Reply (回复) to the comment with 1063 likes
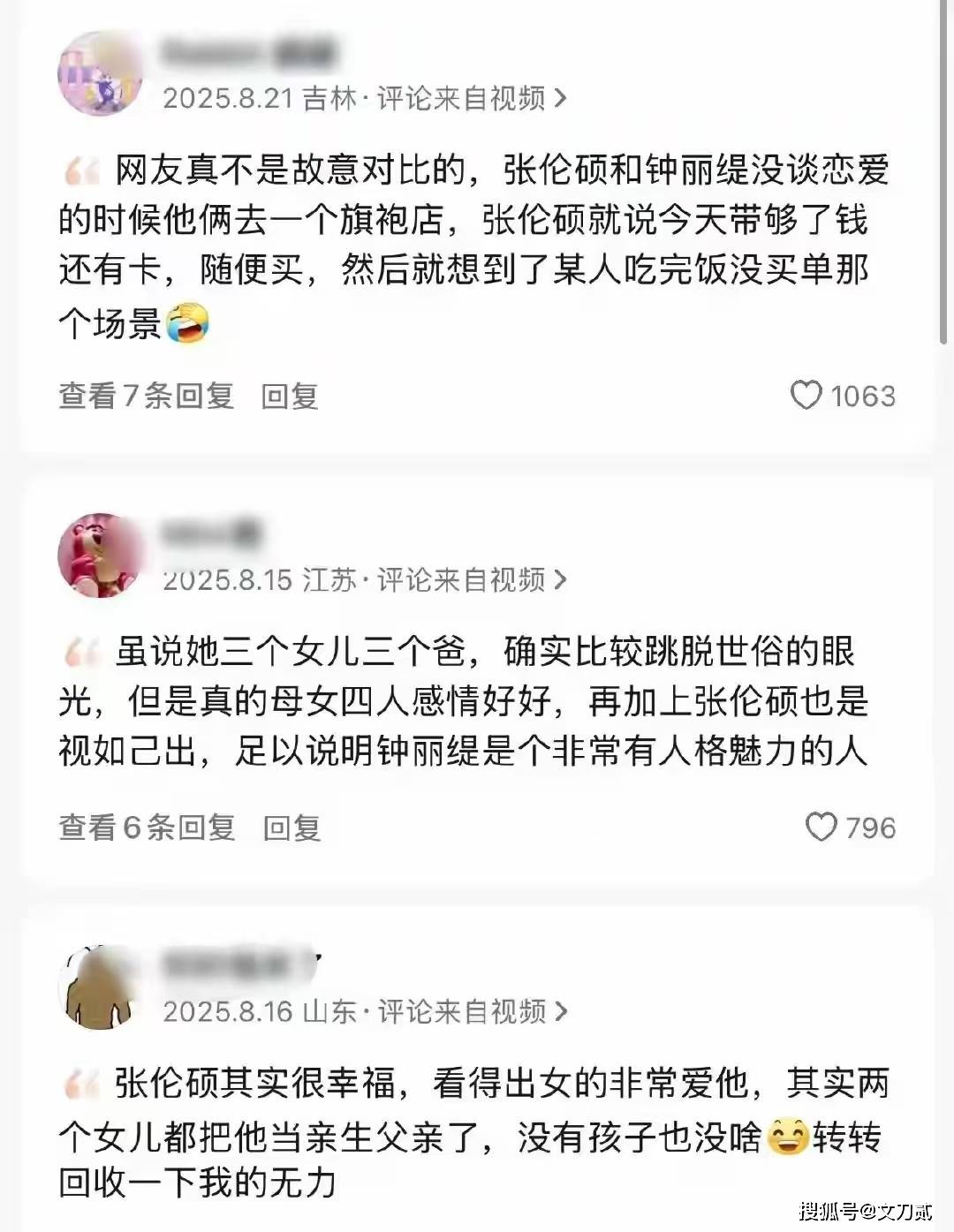The width and height of the screenshot is (954, 1232). 290,396
